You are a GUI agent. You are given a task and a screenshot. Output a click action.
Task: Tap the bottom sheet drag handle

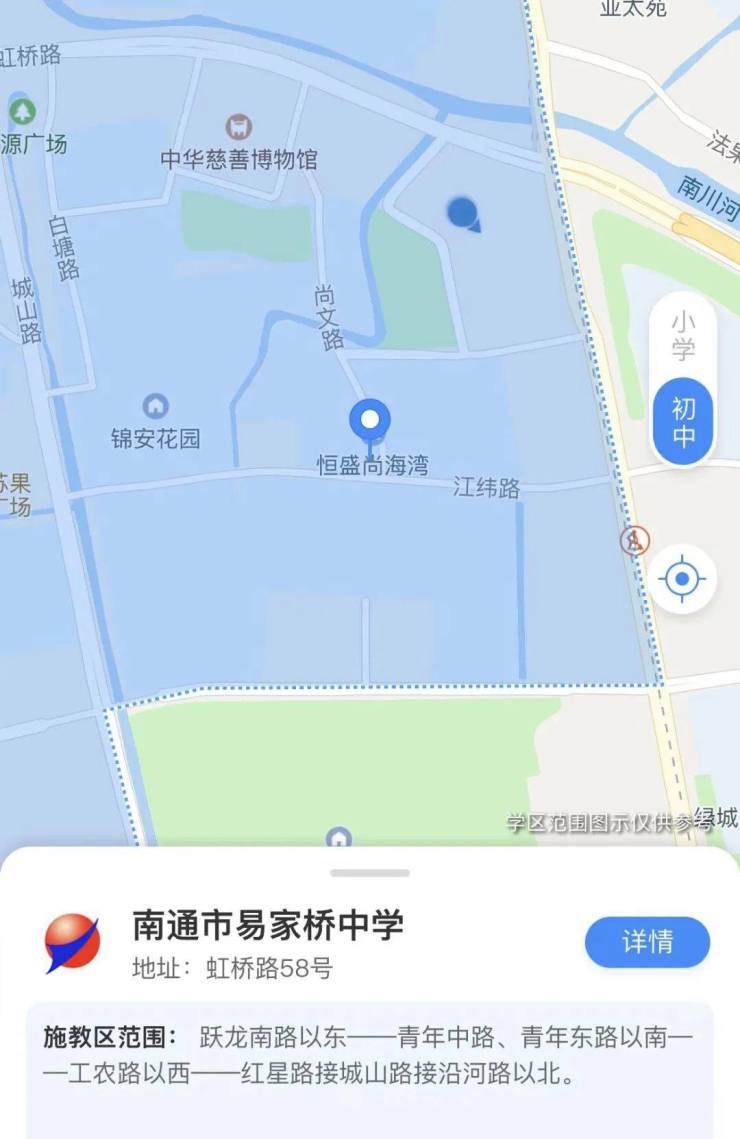pos(370,873)
